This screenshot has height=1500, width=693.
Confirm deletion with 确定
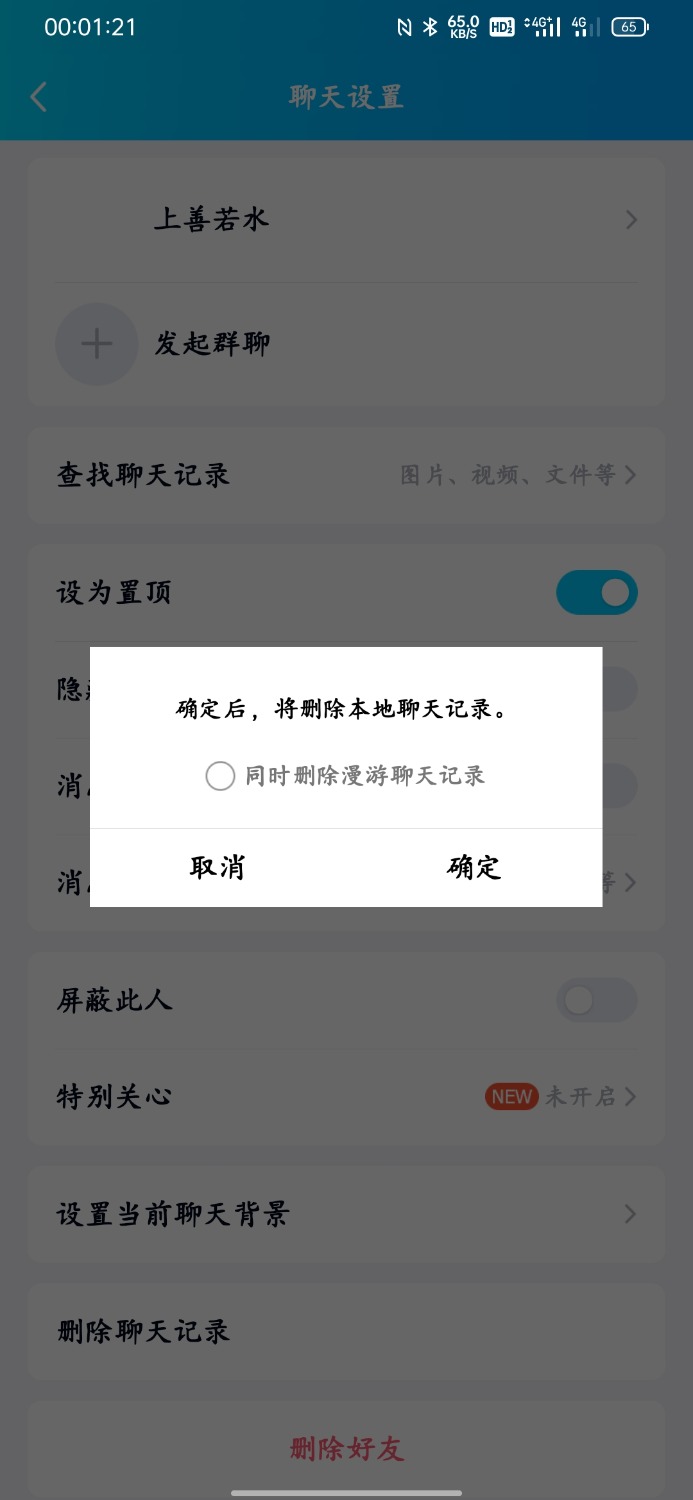pos(474,867)
